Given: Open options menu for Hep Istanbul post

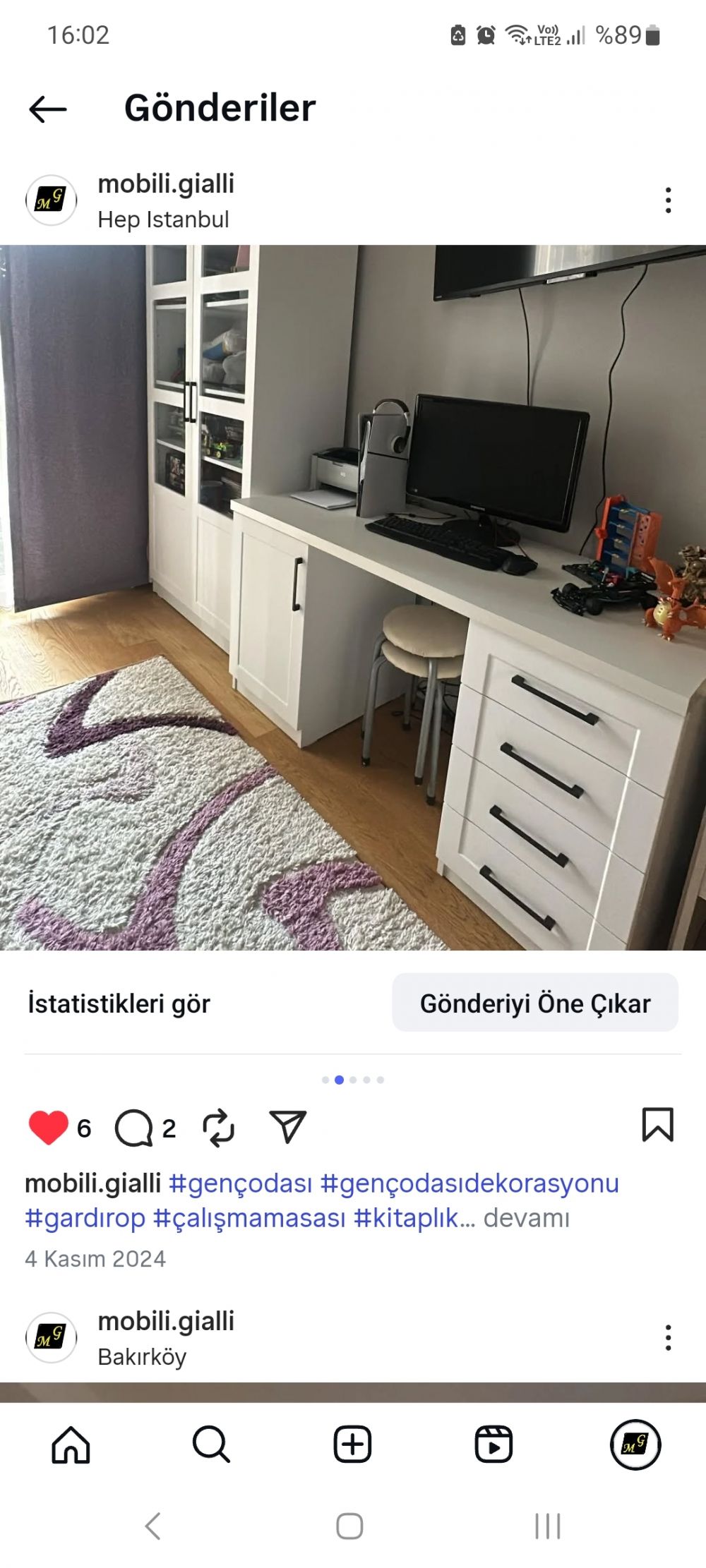Looking at the screenshot, I should (x=667, y=200).
